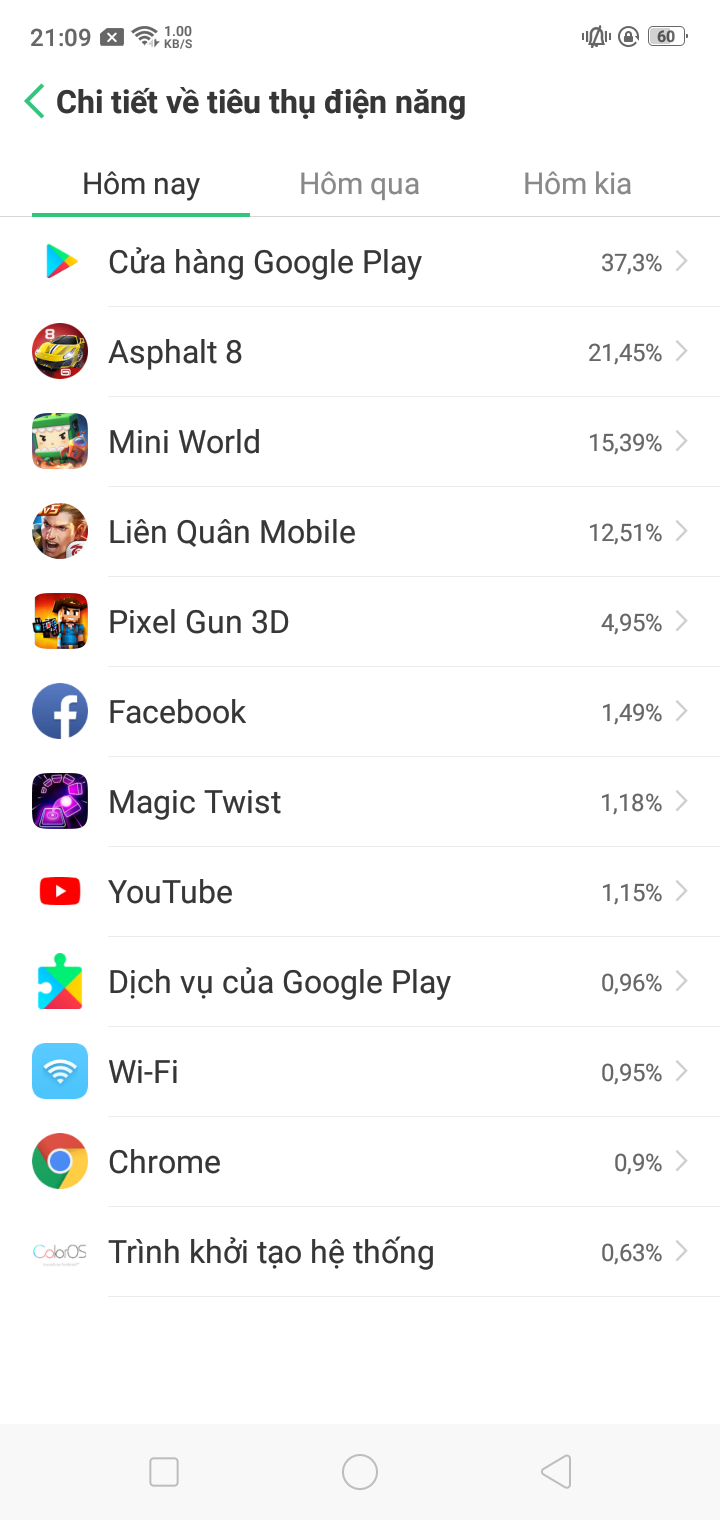Select the Hôm nay tab
Viewport: 720px width, 1520px height.
click(141, 184)
